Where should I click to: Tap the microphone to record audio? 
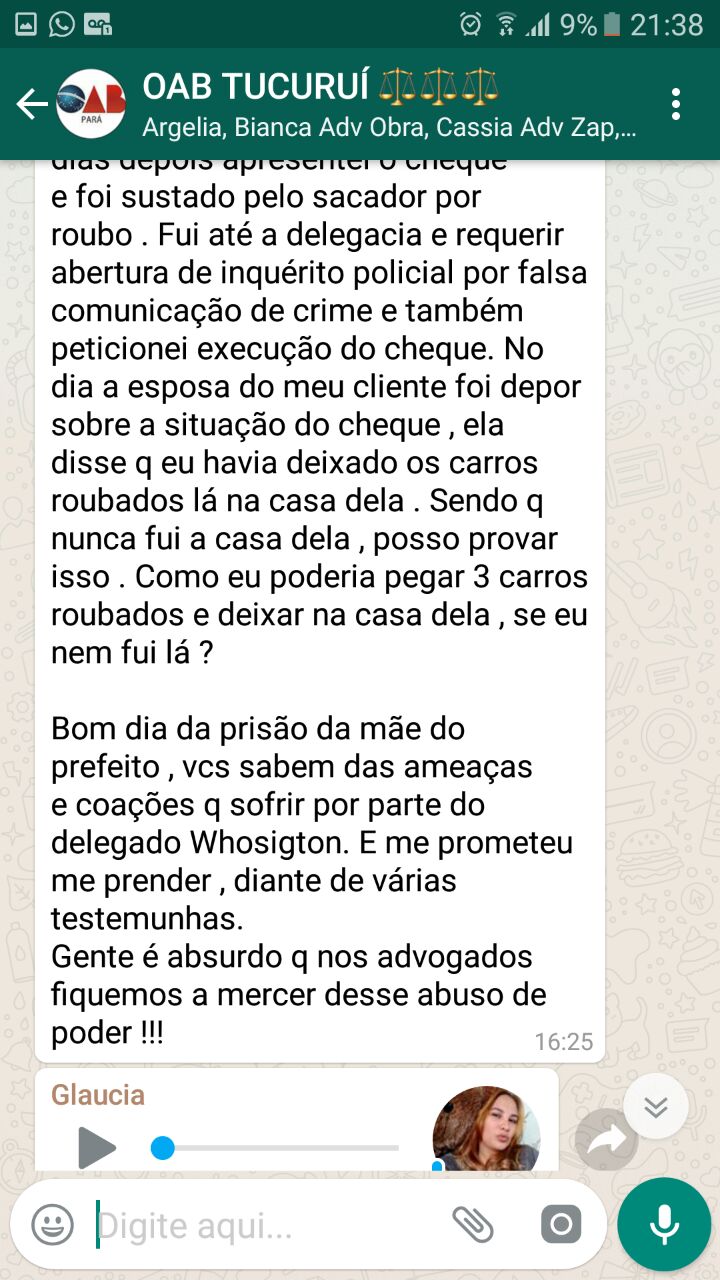pyautogui.click(x=664, y=1224)
